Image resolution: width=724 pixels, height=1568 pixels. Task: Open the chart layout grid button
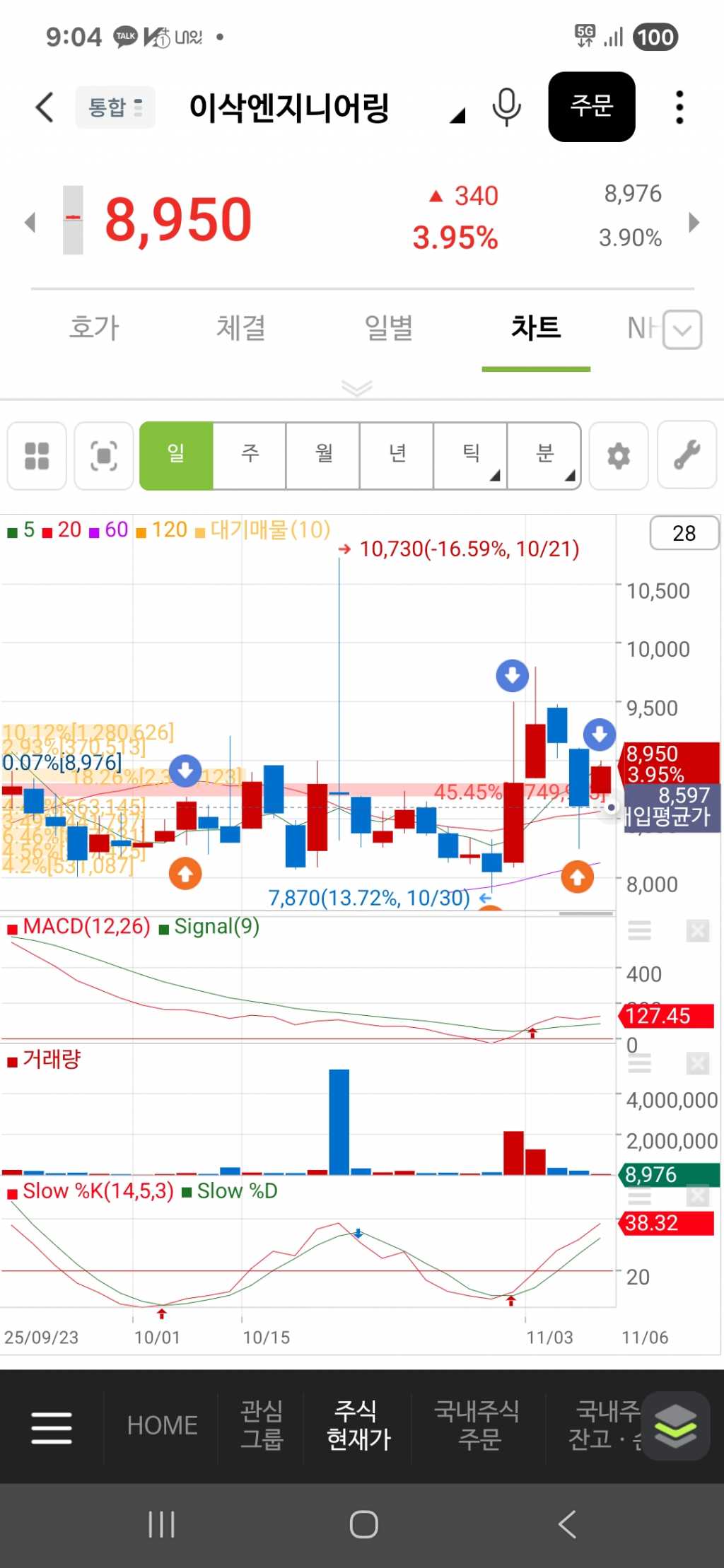point(37,456)
